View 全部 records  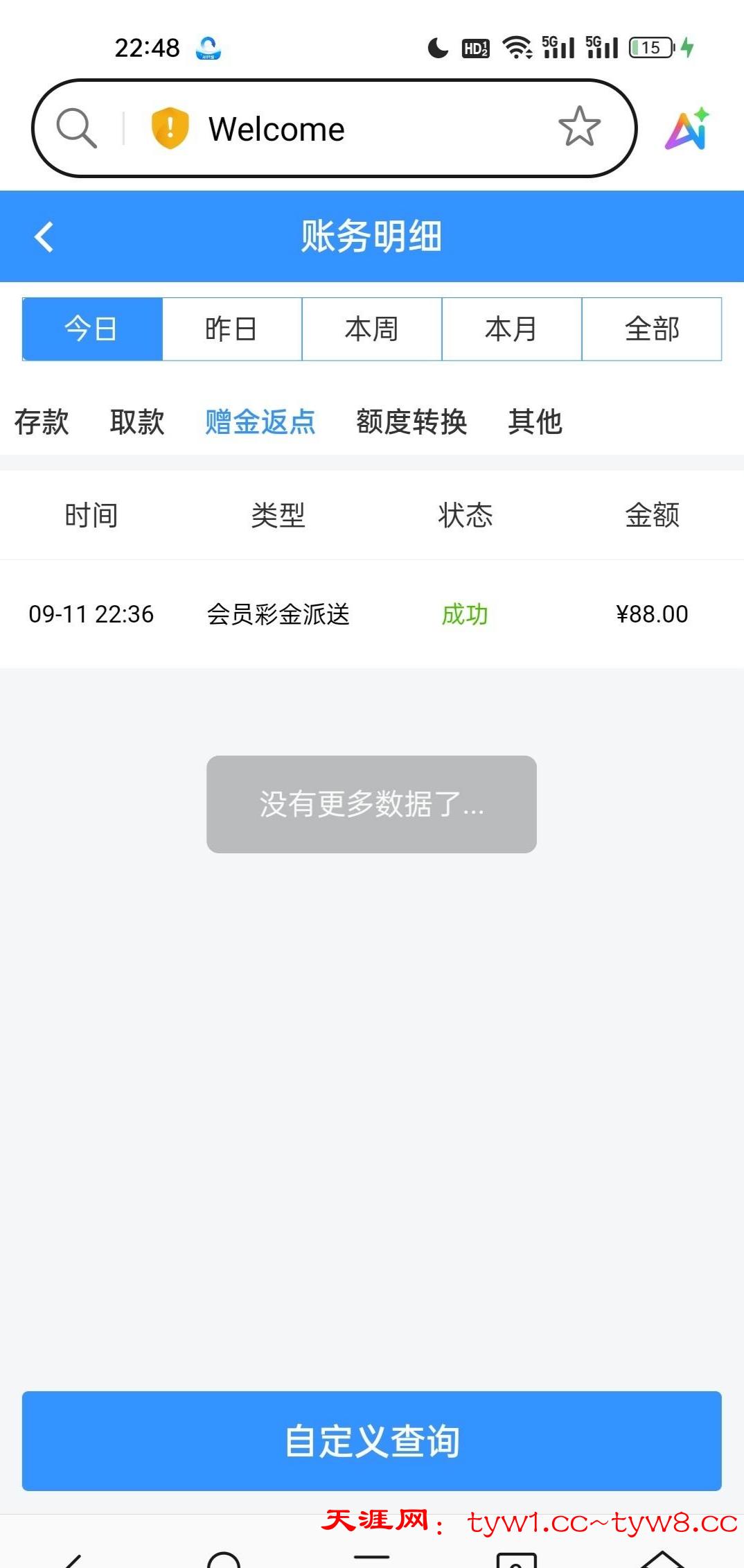pos(652,329)
